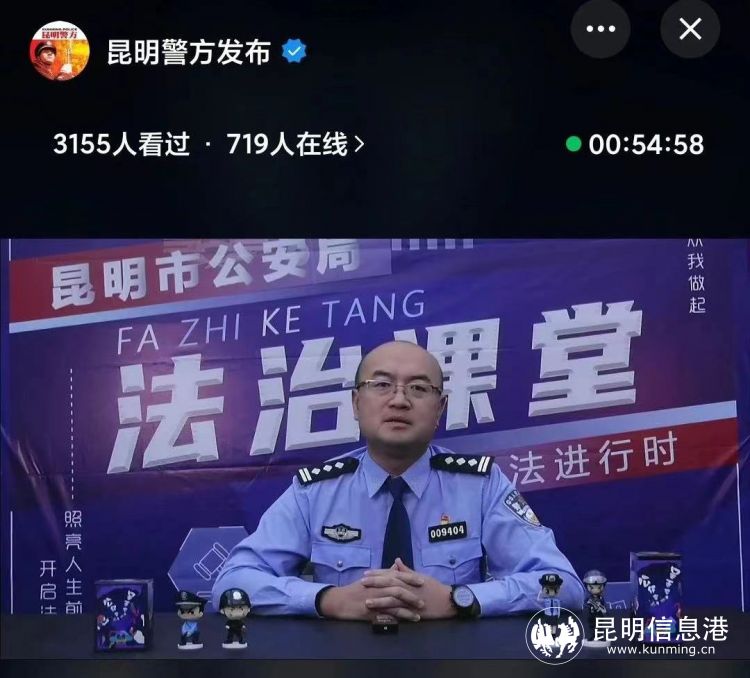The image size is (750, 678).
Task: Close the live stream
Action: (x=690, y=29)
